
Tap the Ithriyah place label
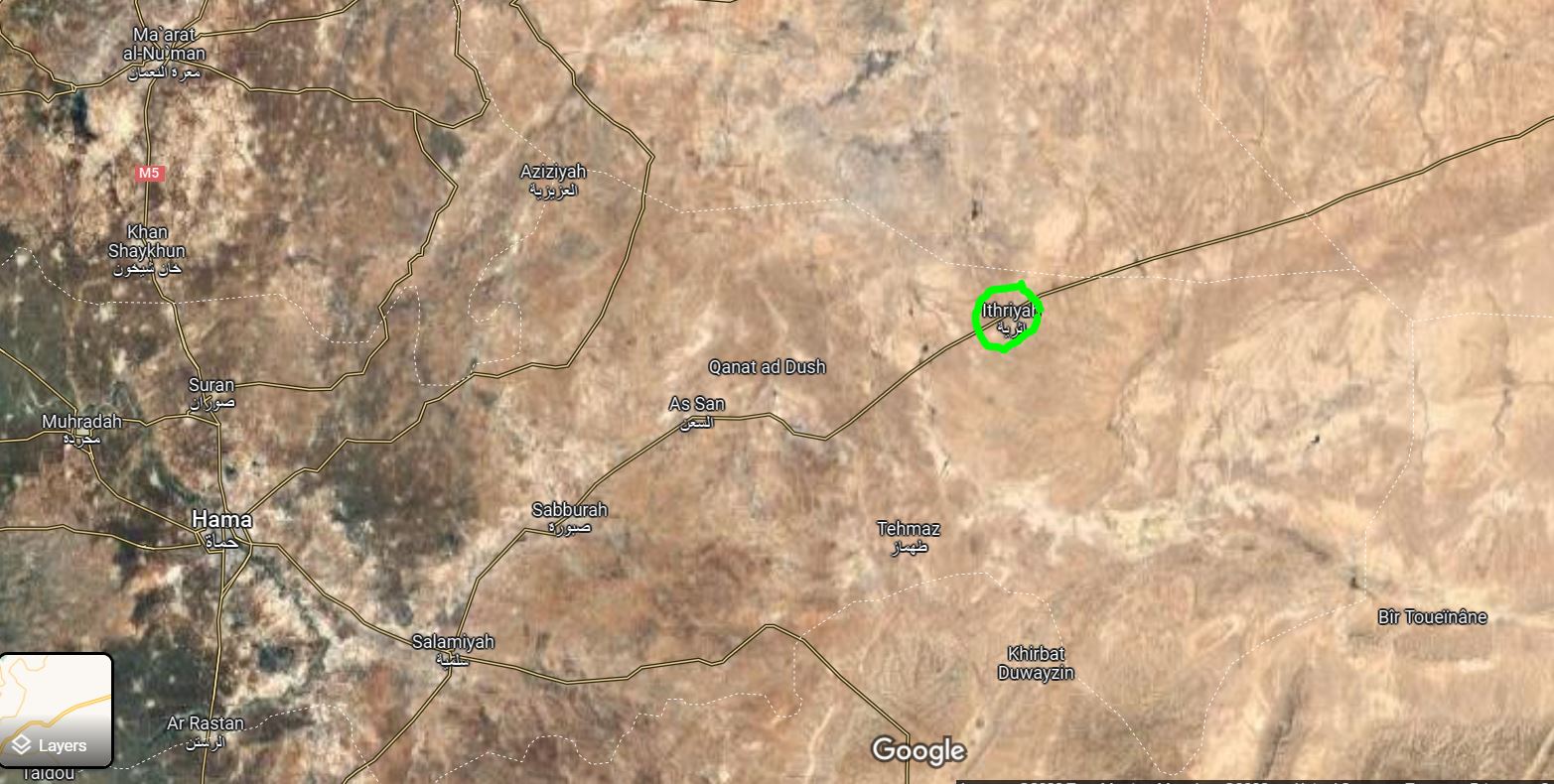[1008, 312]
